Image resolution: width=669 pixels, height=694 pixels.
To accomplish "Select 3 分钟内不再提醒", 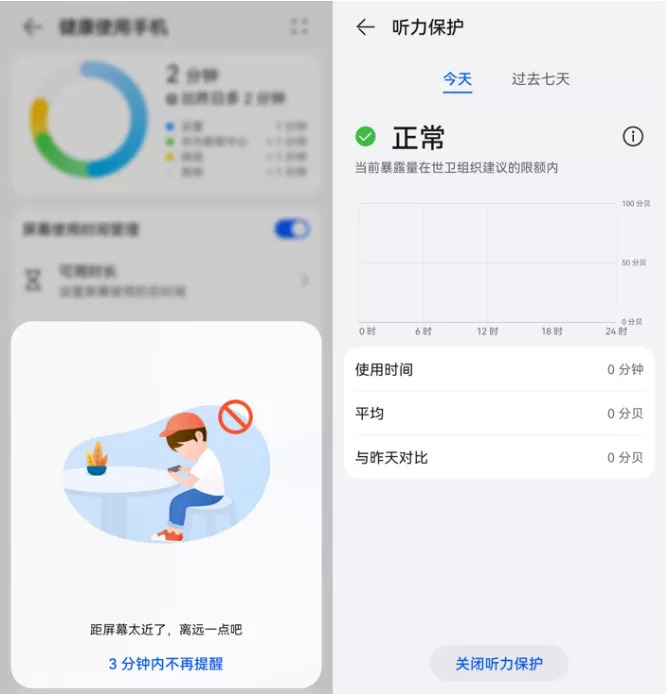I will click(x=166, y=663).
